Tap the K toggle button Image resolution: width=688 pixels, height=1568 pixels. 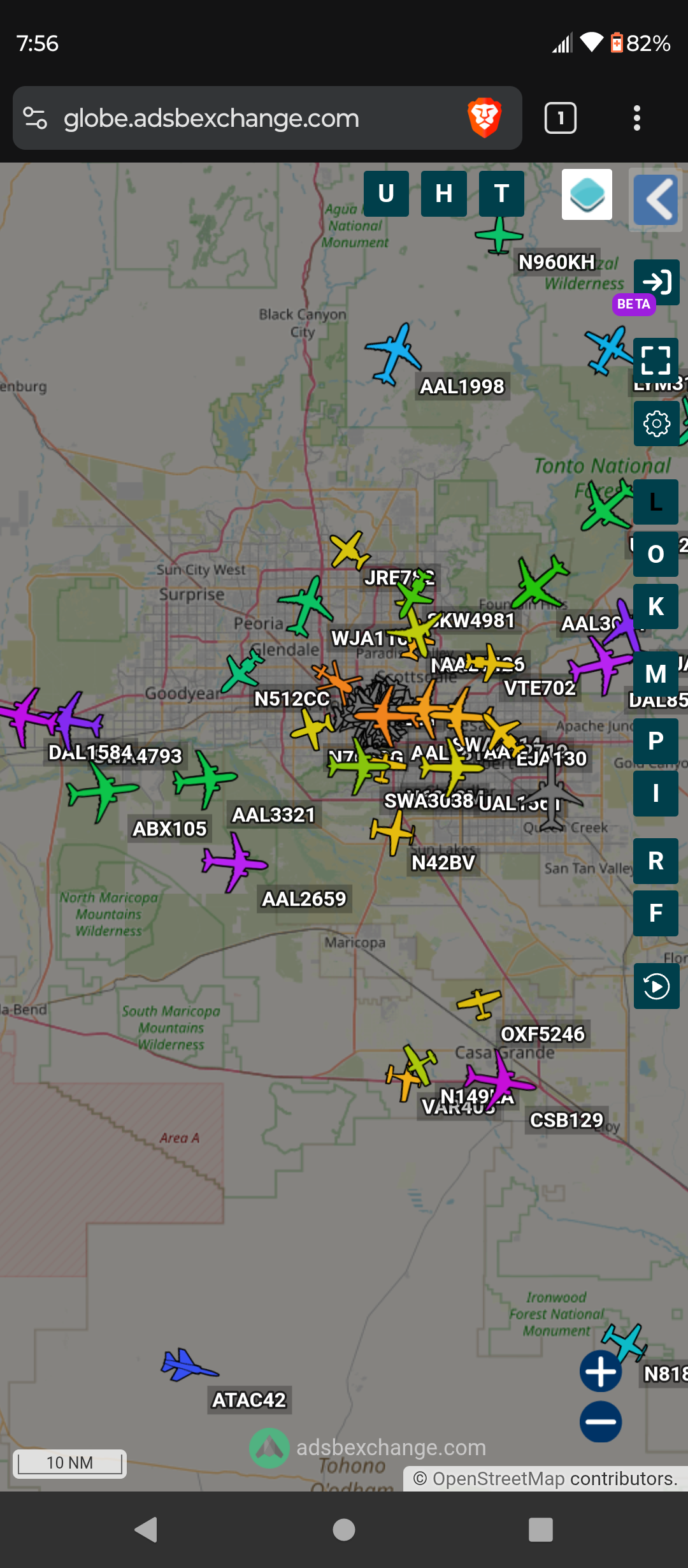656,606
